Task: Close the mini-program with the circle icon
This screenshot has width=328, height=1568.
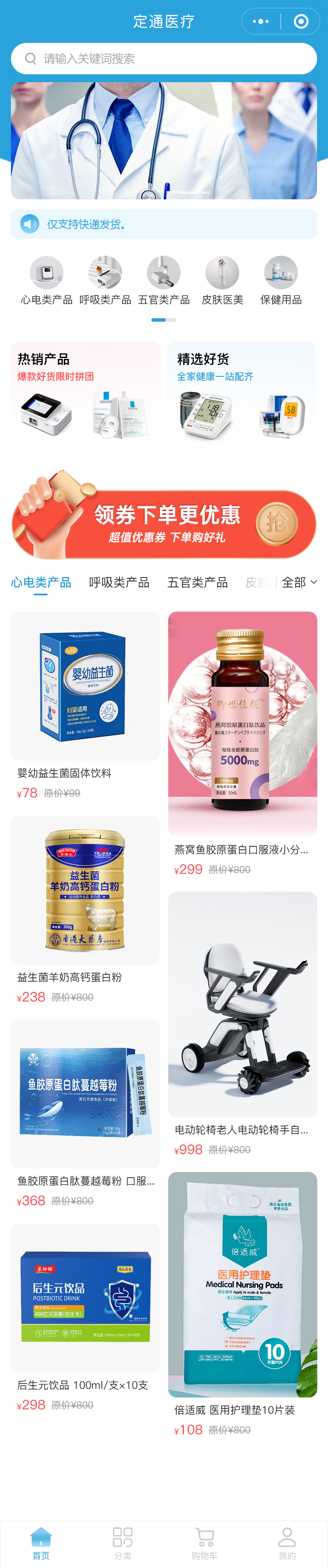Action: point(300,22)
